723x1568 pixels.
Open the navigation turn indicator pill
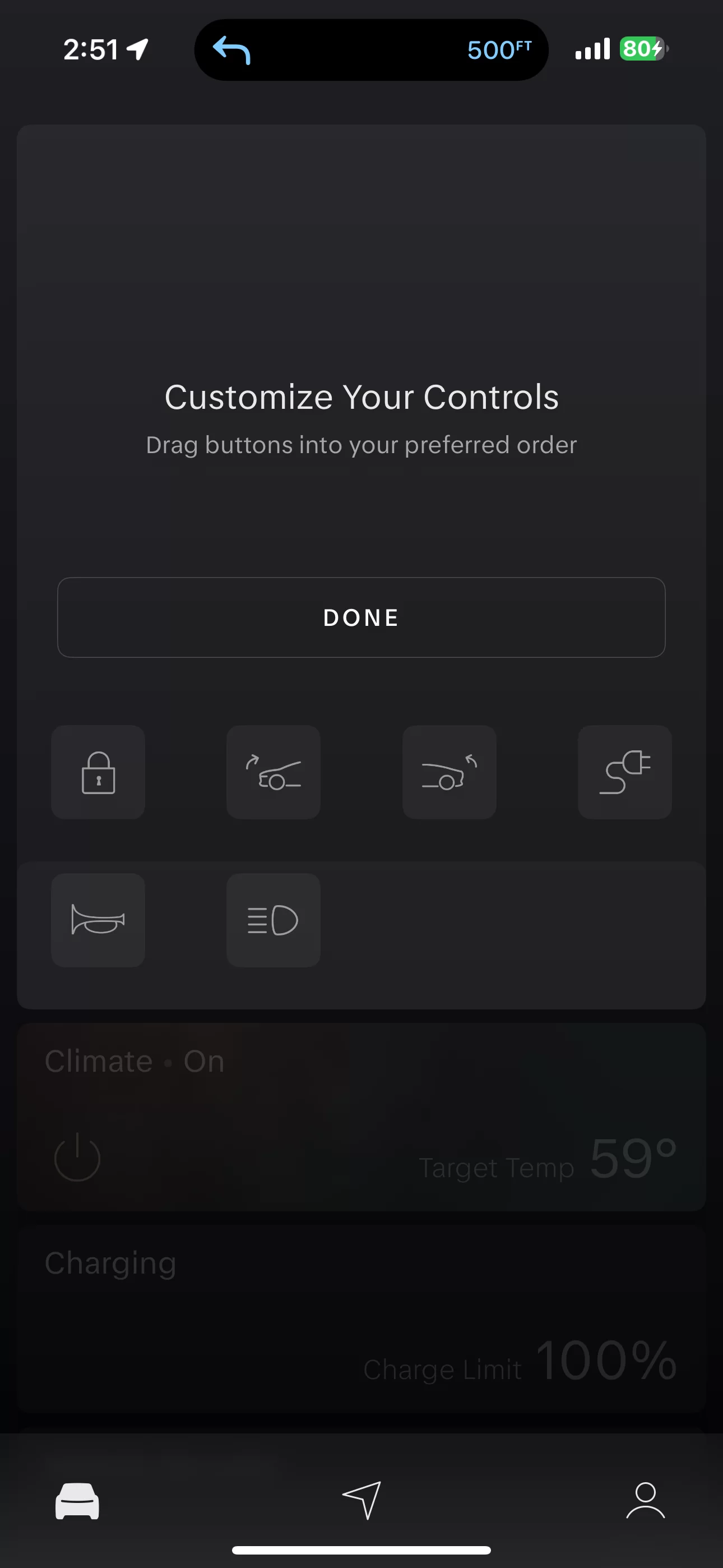coord(371,50)
